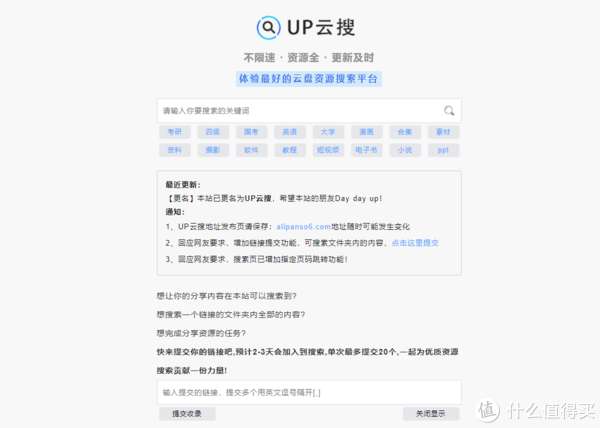Viewport: 600px width, 428px height.
Task: Tap the search keyword input box
Action: point(298,110)
